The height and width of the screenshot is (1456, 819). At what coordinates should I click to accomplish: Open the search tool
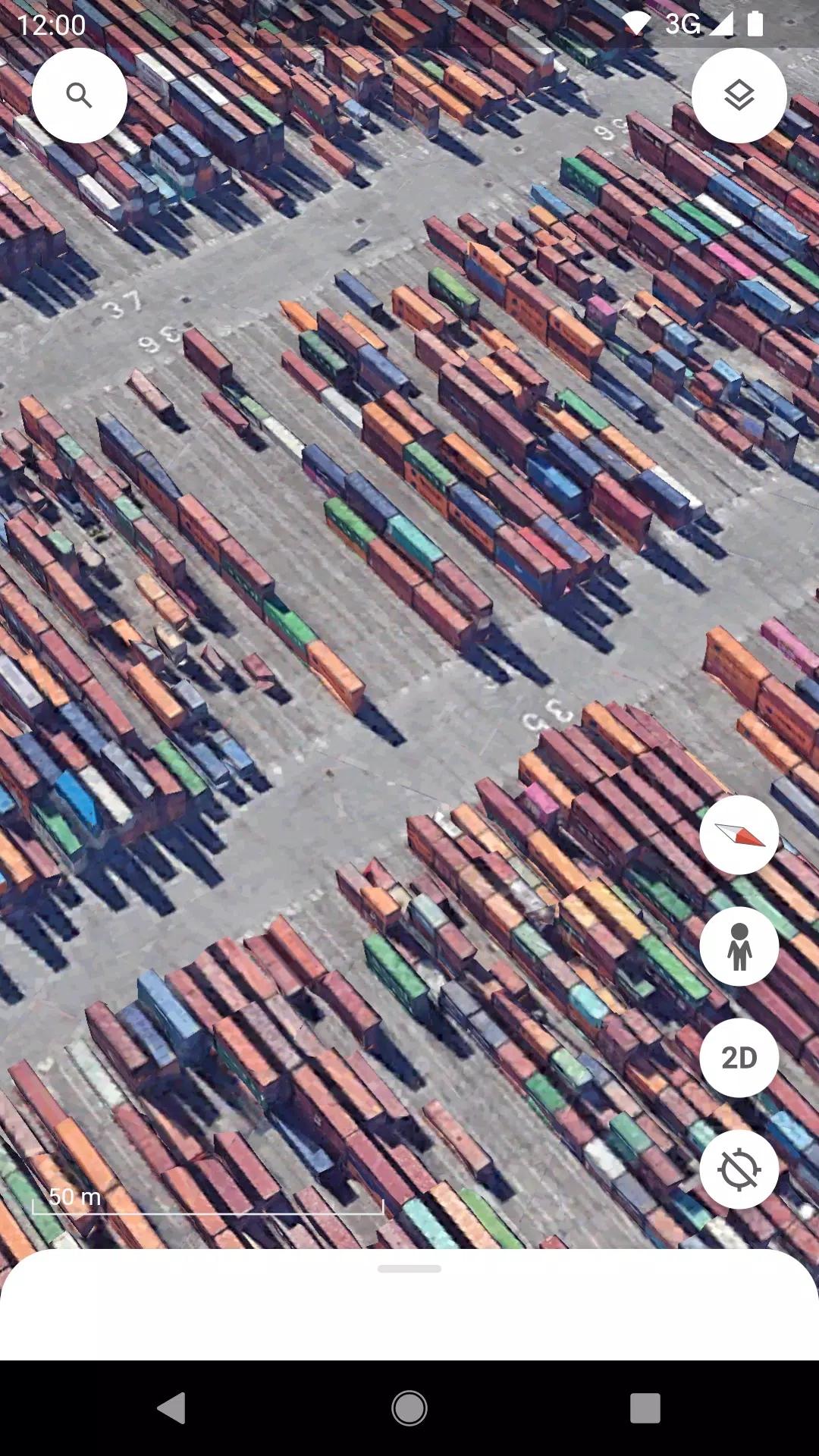80,93
